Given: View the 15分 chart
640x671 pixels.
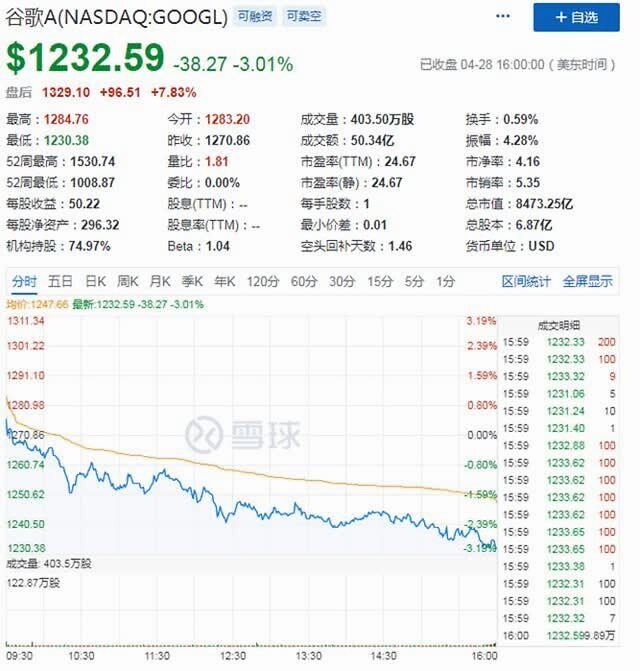Looking at the screenshot, I should click(x=379, y=282).
